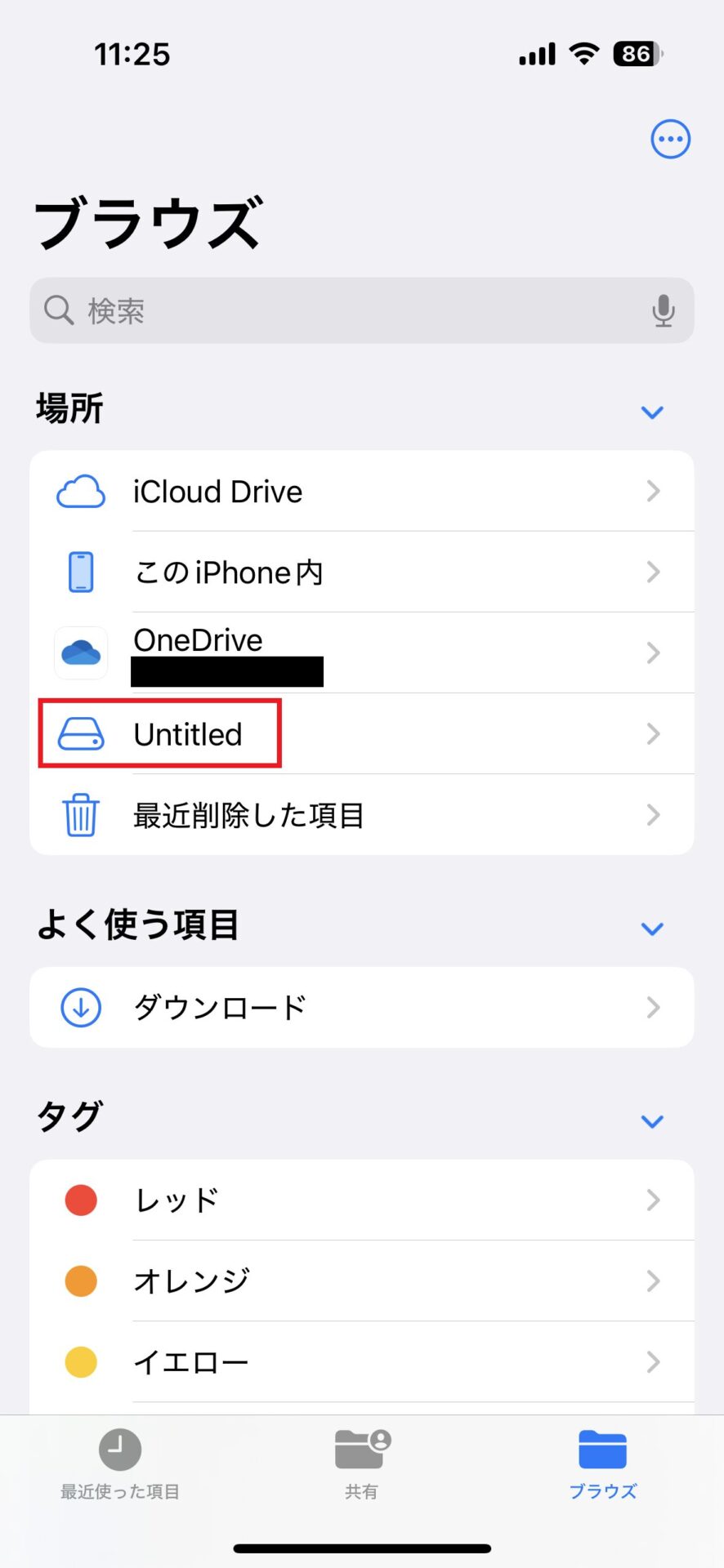The image size is (724, 1568).
Task: Select the オレンジ tag
Action: coord(362,1281)
